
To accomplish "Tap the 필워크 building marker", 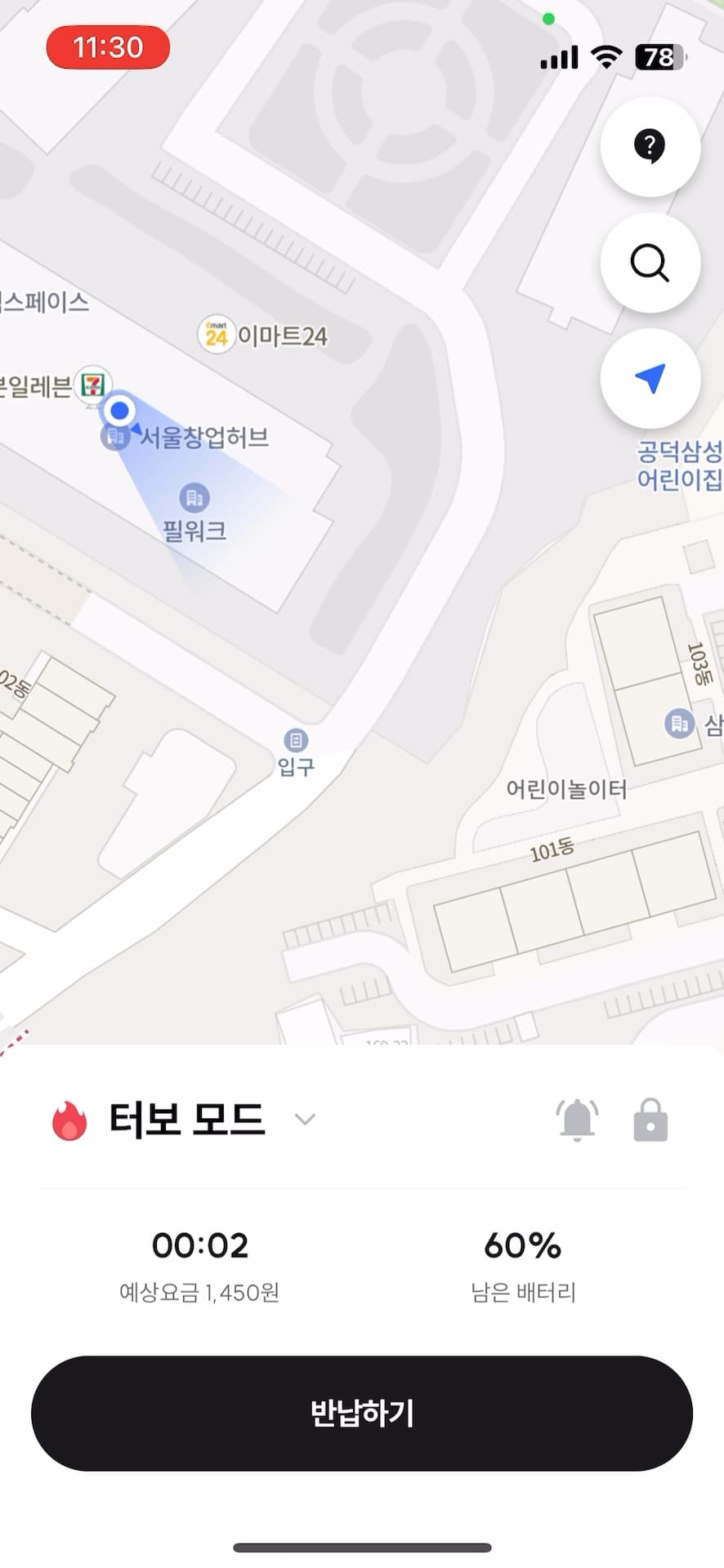I will click(x=193, y=497).
